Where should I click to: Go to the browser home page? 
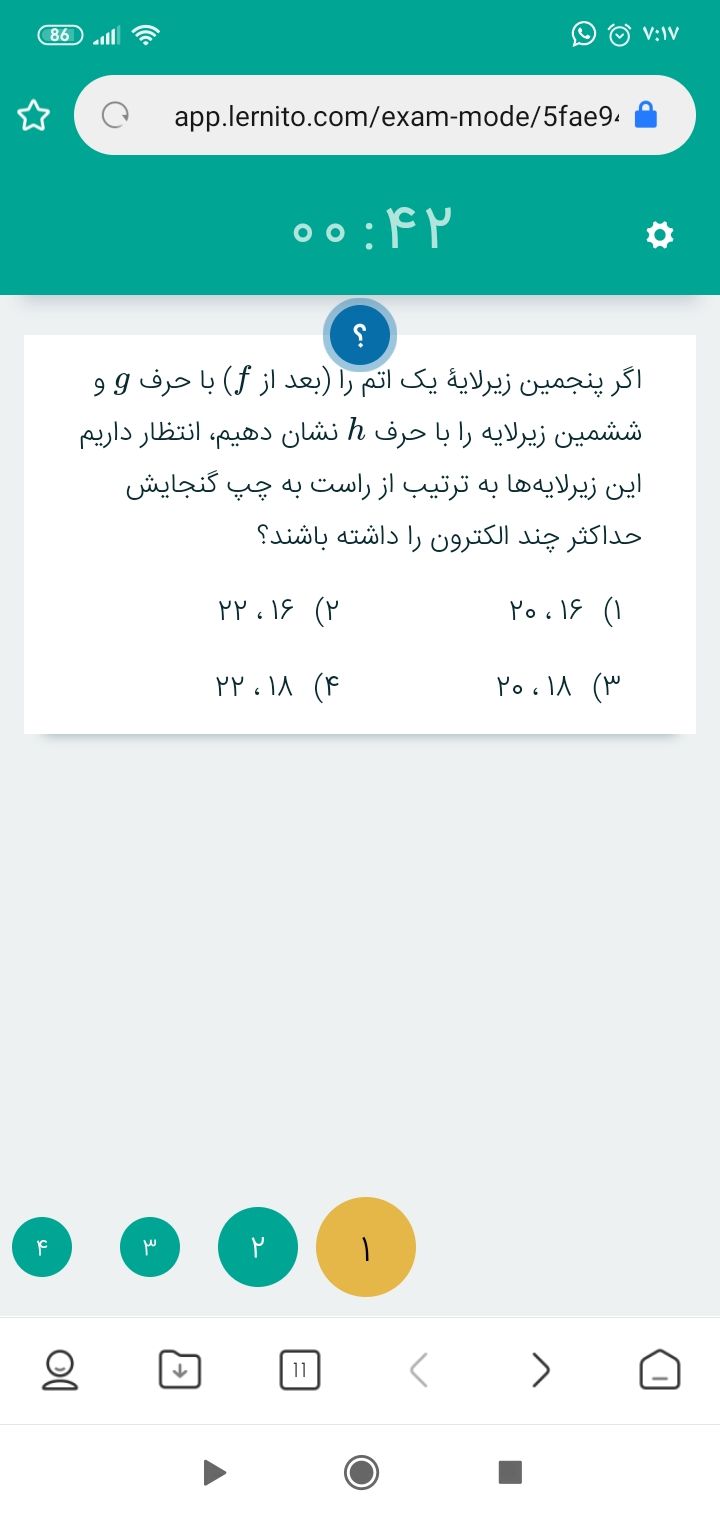click(660, 1370)
